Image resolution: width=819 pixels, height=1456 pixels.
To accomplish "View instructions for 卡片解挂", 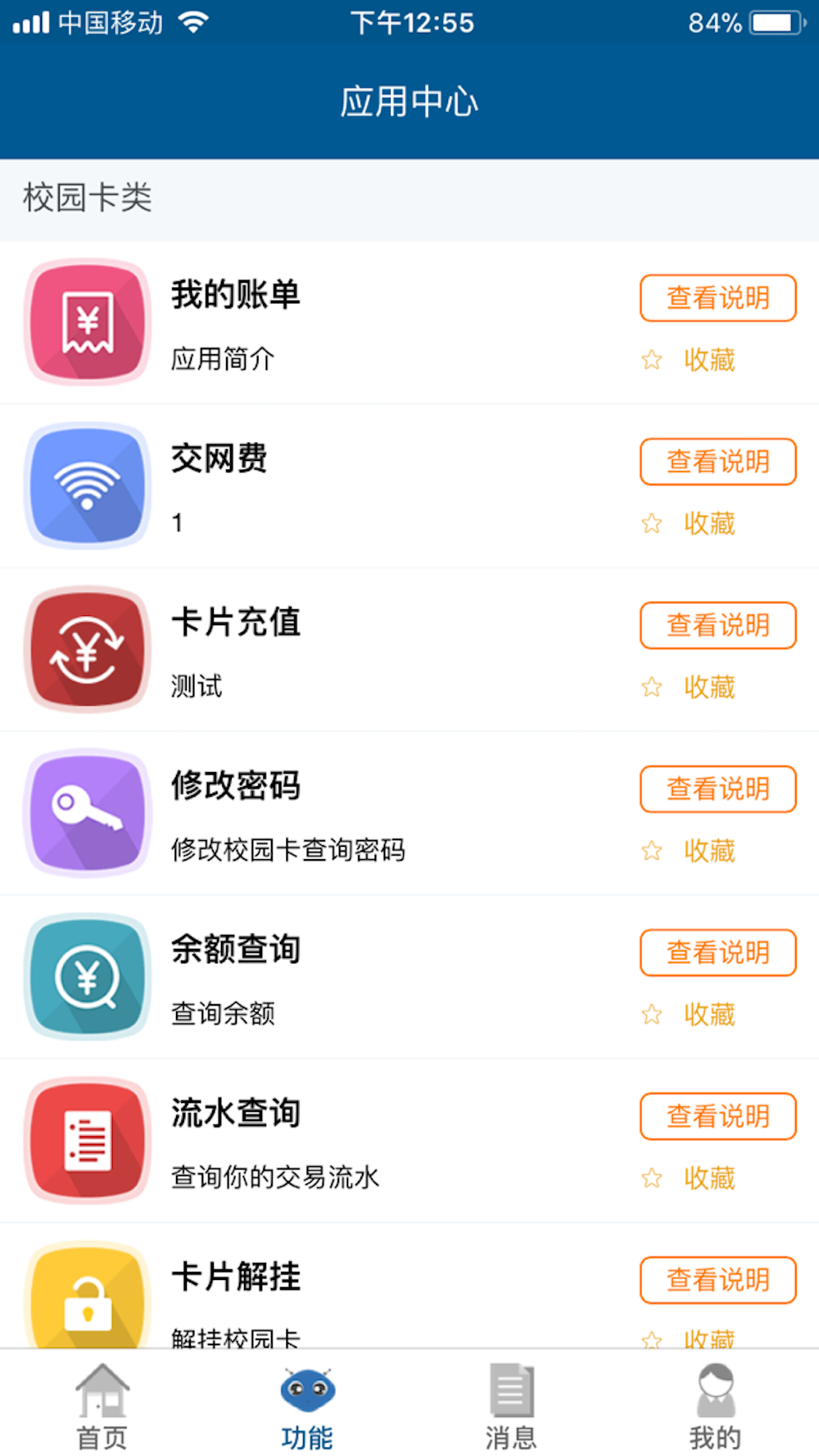I will [x=717, y=1280].
